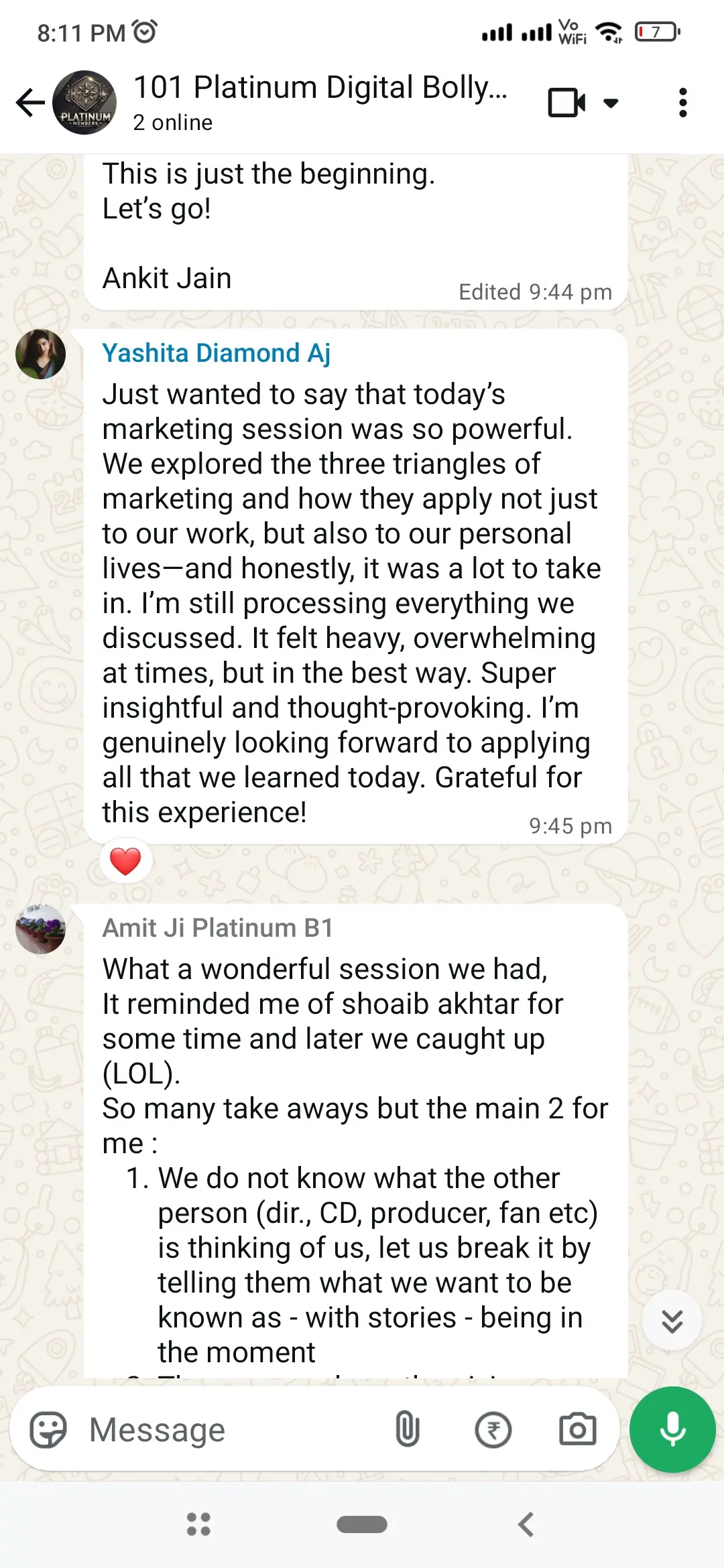Tap the sender name Amit Ji Platinum B1
Screen dimensions: 724x1568
point(217,928)
